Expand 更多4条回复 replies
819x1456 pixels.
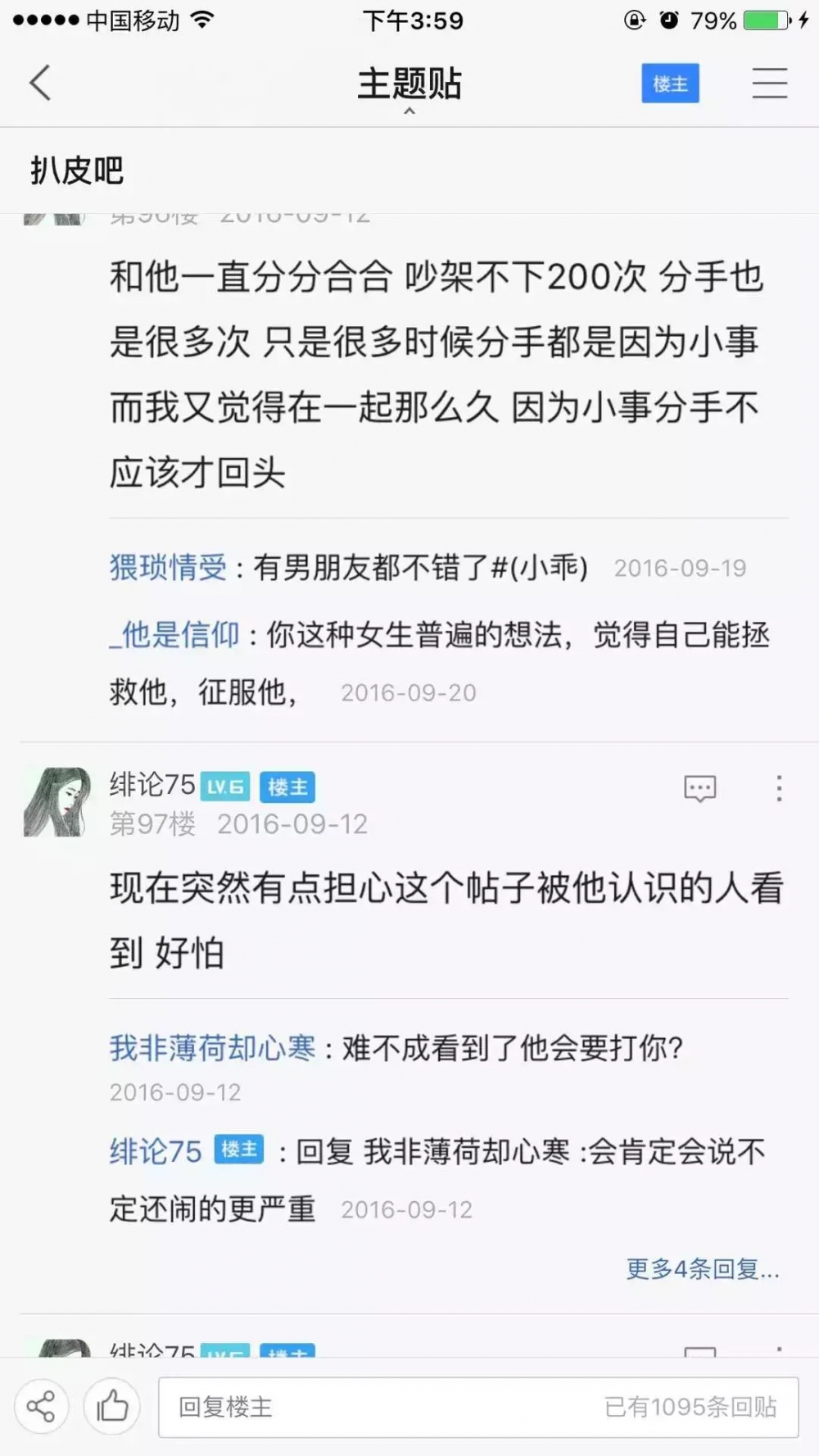[703, 1268]
